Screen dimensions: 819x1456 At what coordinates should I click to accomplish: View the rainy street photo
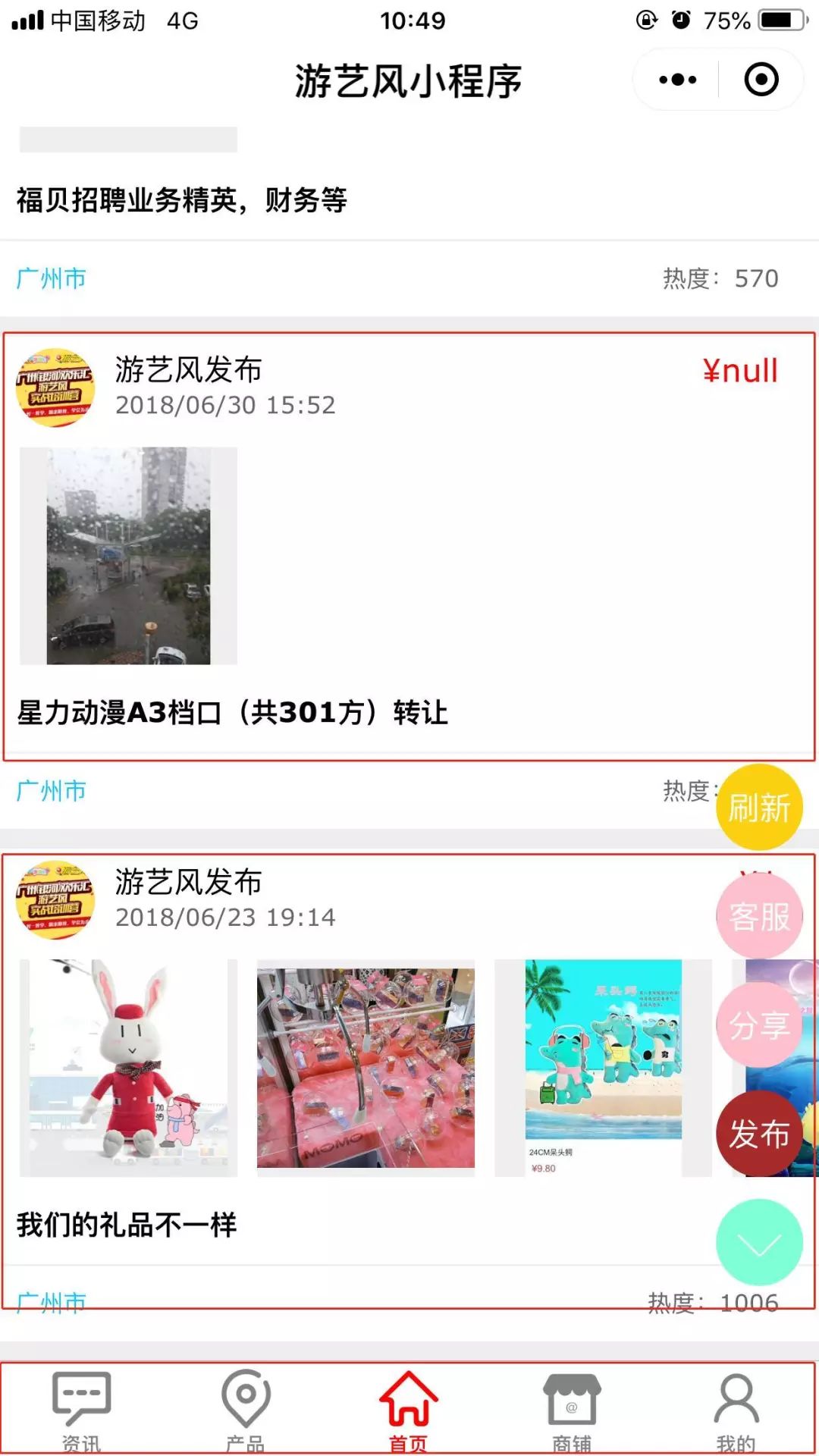tap(128, 556)
